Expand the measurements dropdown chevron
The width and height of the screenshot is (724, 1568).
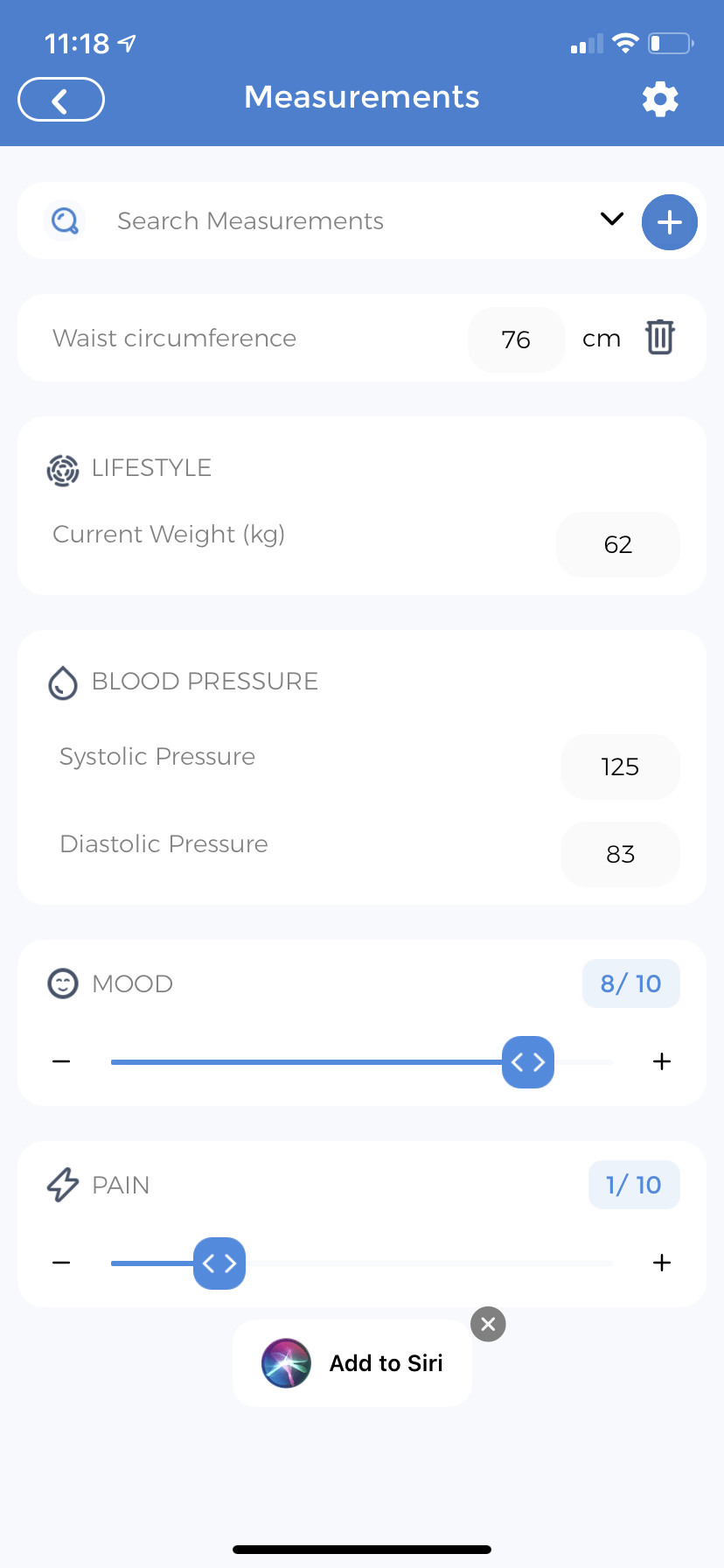612,220
